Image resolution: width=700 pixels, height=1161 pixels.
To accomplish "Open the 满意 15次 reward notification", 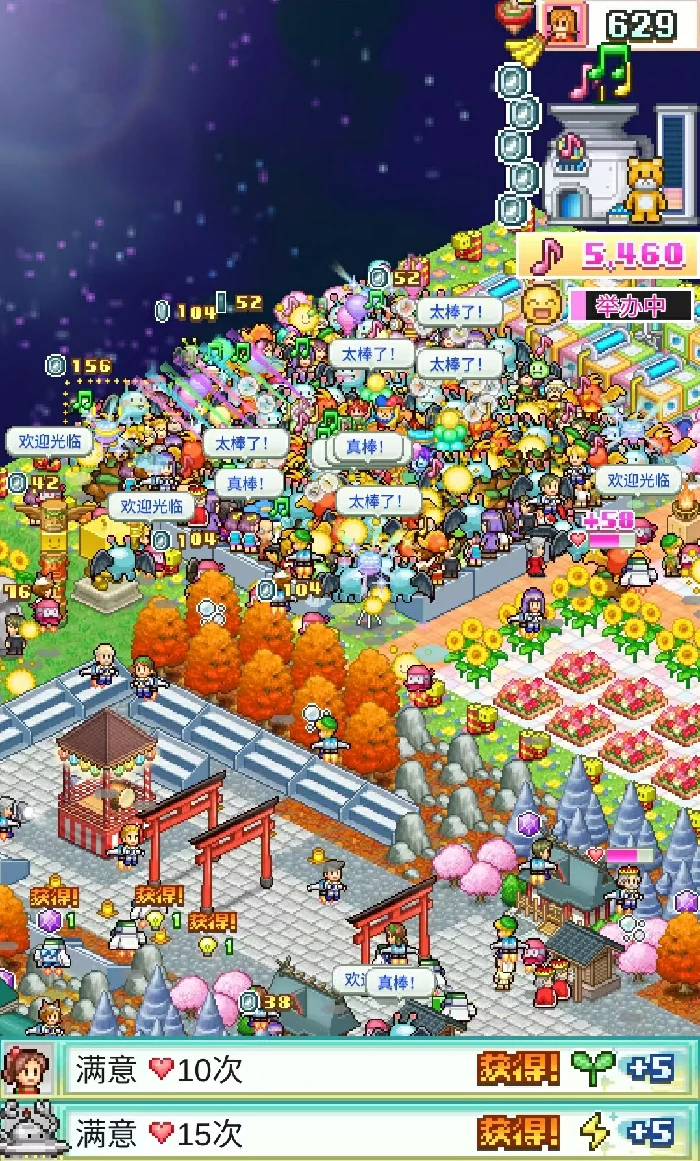I will point(350,1133).
